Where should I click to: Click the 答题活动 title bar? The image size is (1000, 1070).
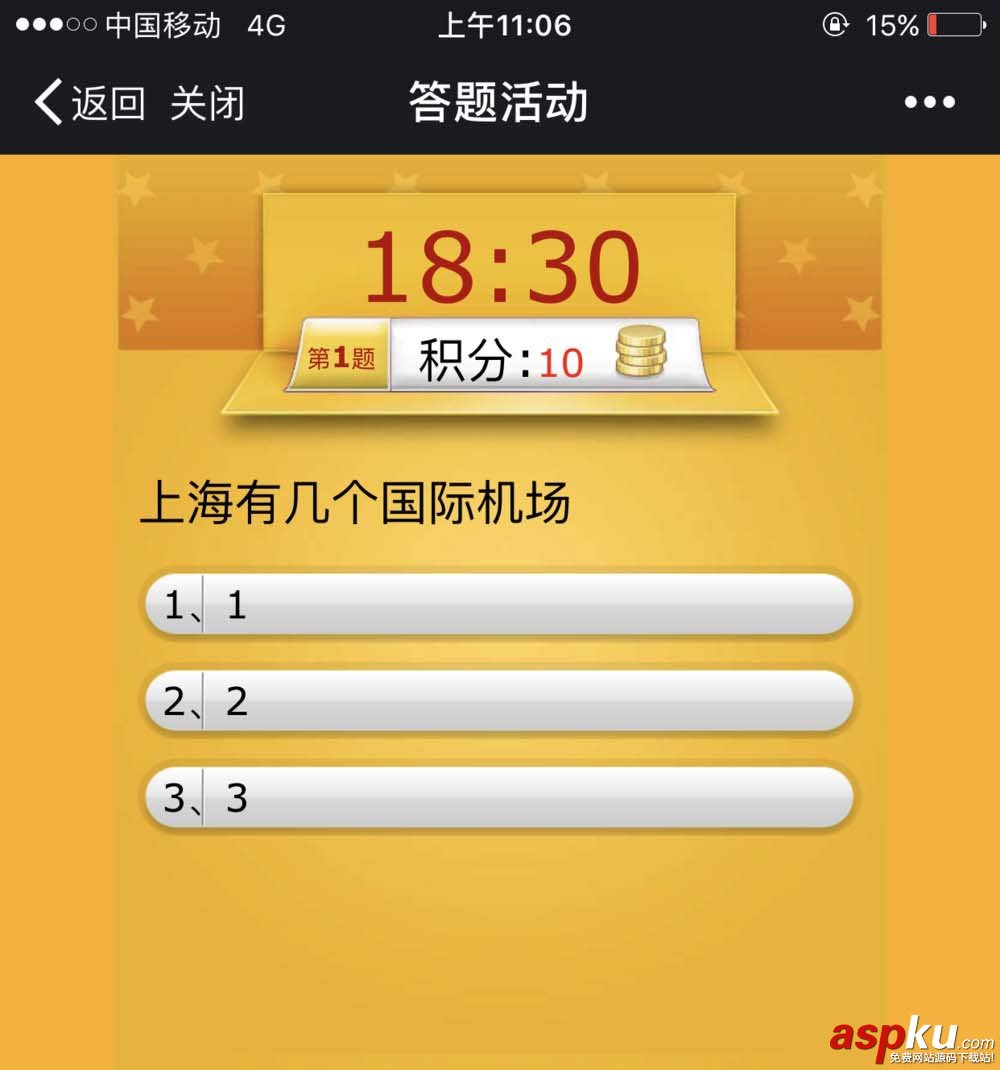point(497,100)
